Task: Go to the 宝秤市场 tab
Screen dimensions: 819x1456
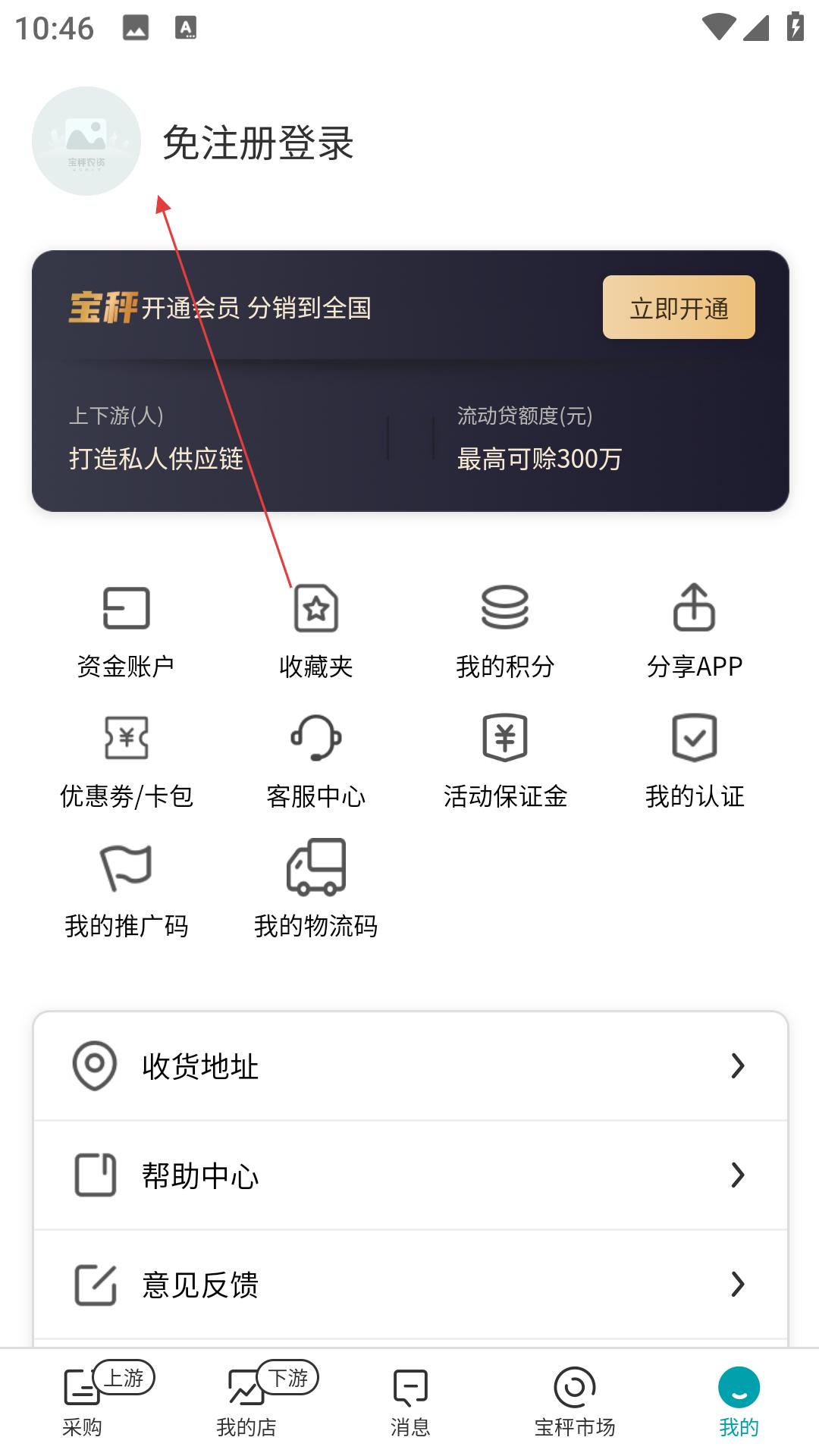Action: (574, 1401)
